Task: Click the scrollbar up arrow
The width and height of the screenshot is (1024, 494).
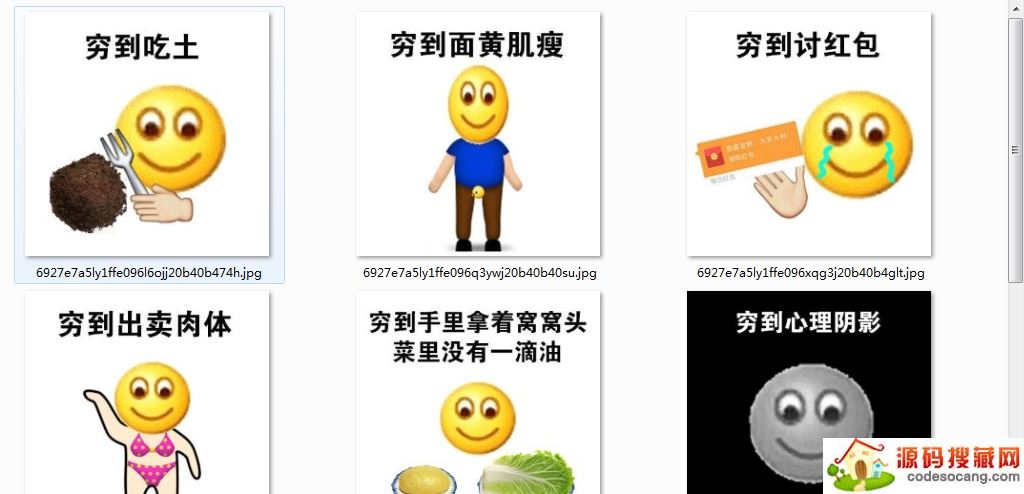Action: [x=1016, y=8]
